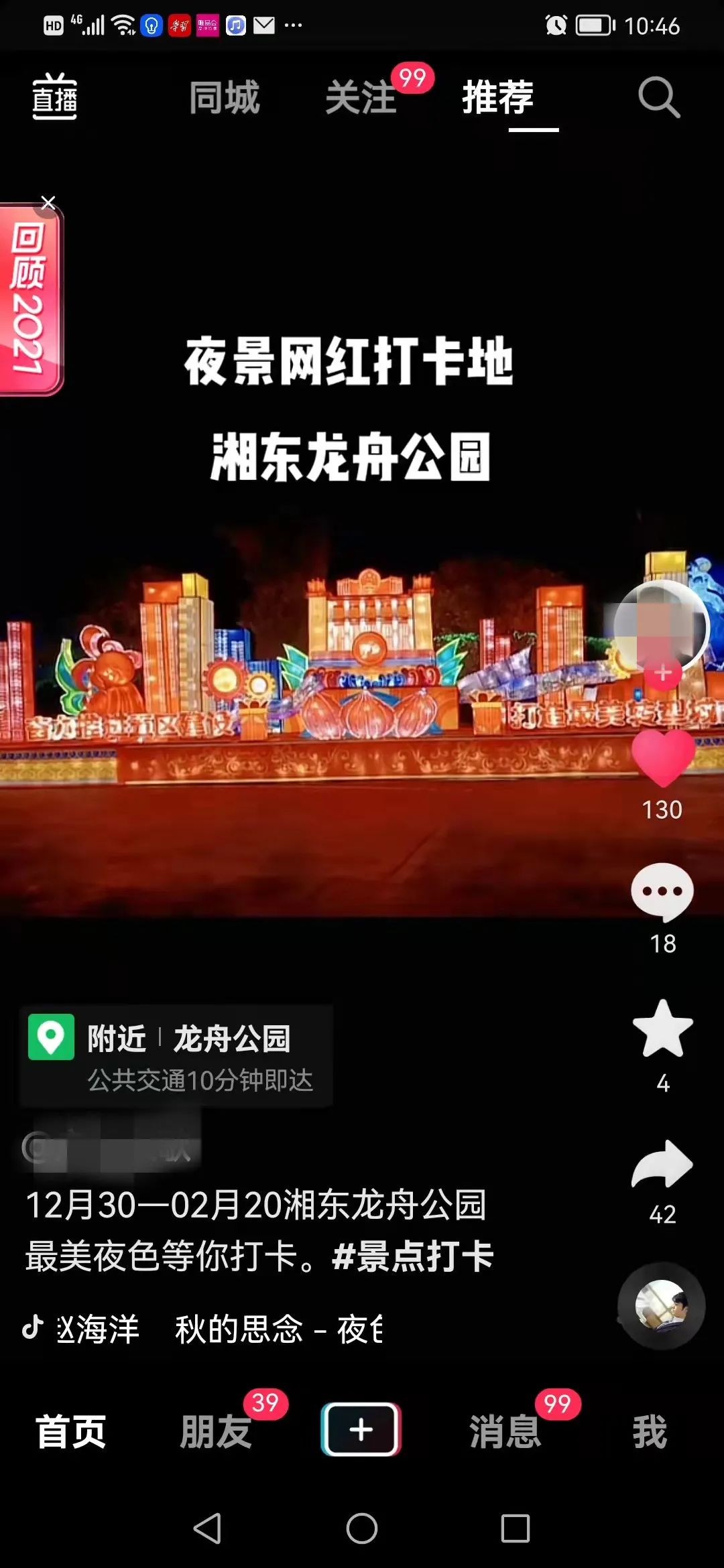Create a new post with plus button
724x1568 pixels.
pyautogui.click(x=361, y=1429)
